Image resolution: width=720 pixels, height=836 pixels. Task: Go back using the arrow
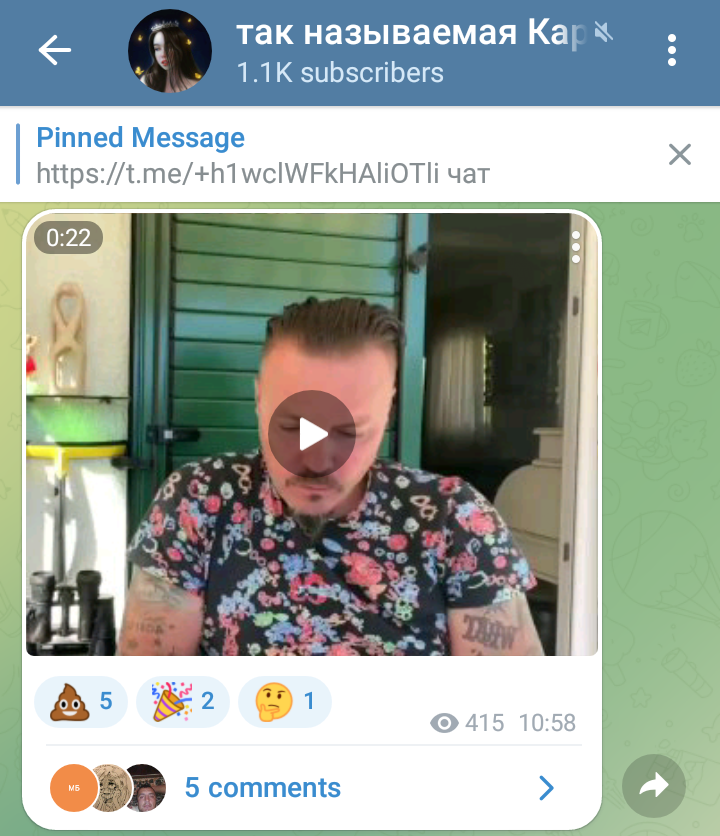55,51
